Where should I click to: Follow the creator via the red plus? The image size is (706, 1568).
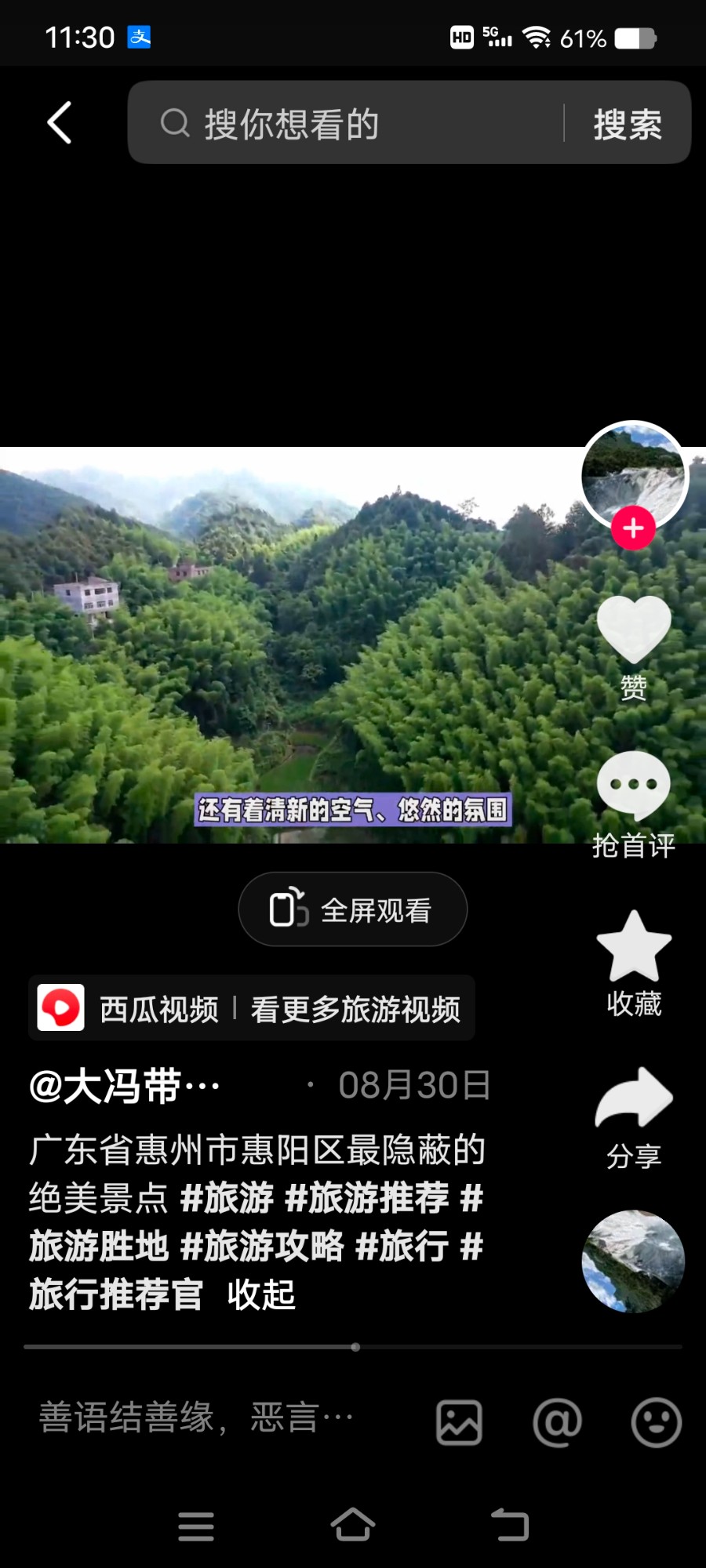[x=634, y=528]
